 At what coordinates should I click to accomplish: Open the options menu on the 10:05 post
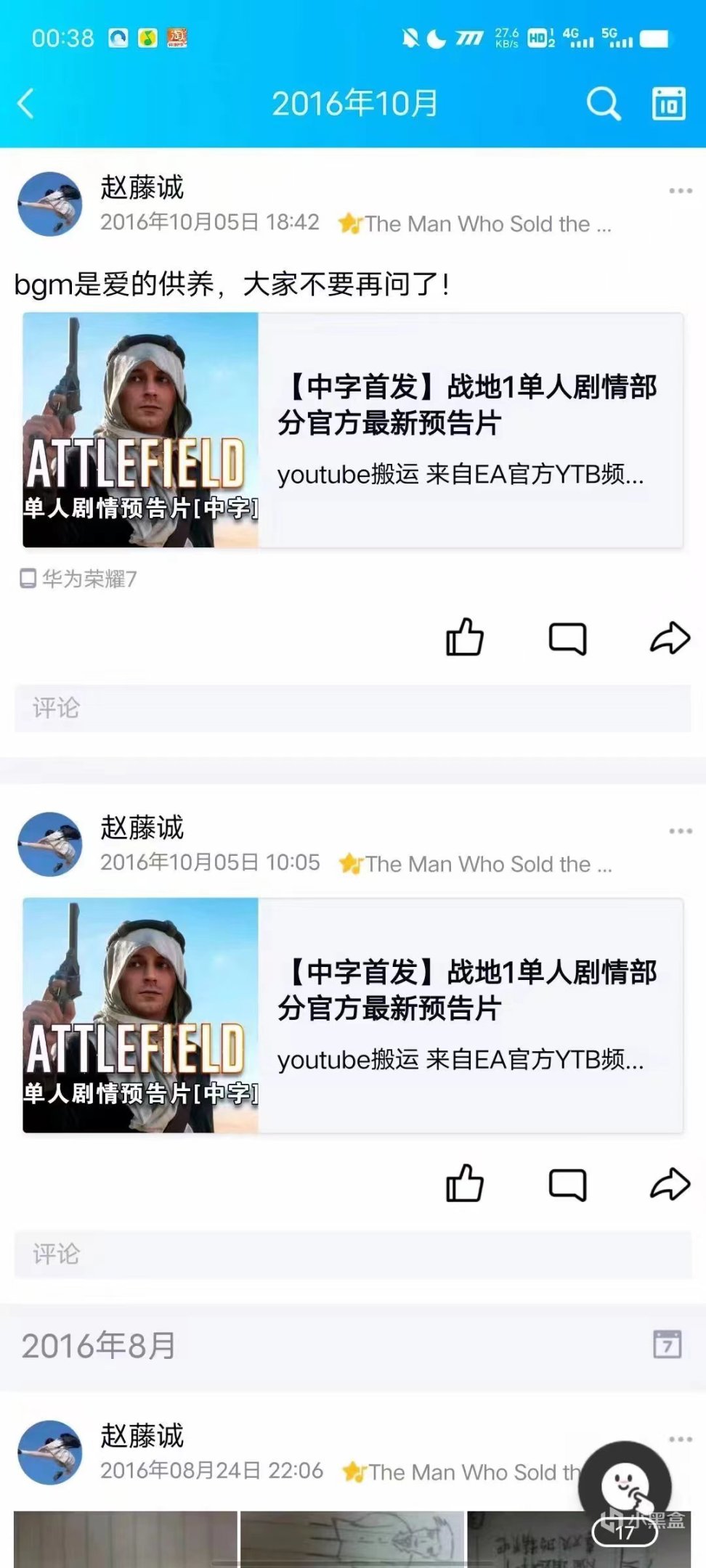point(680,830)
